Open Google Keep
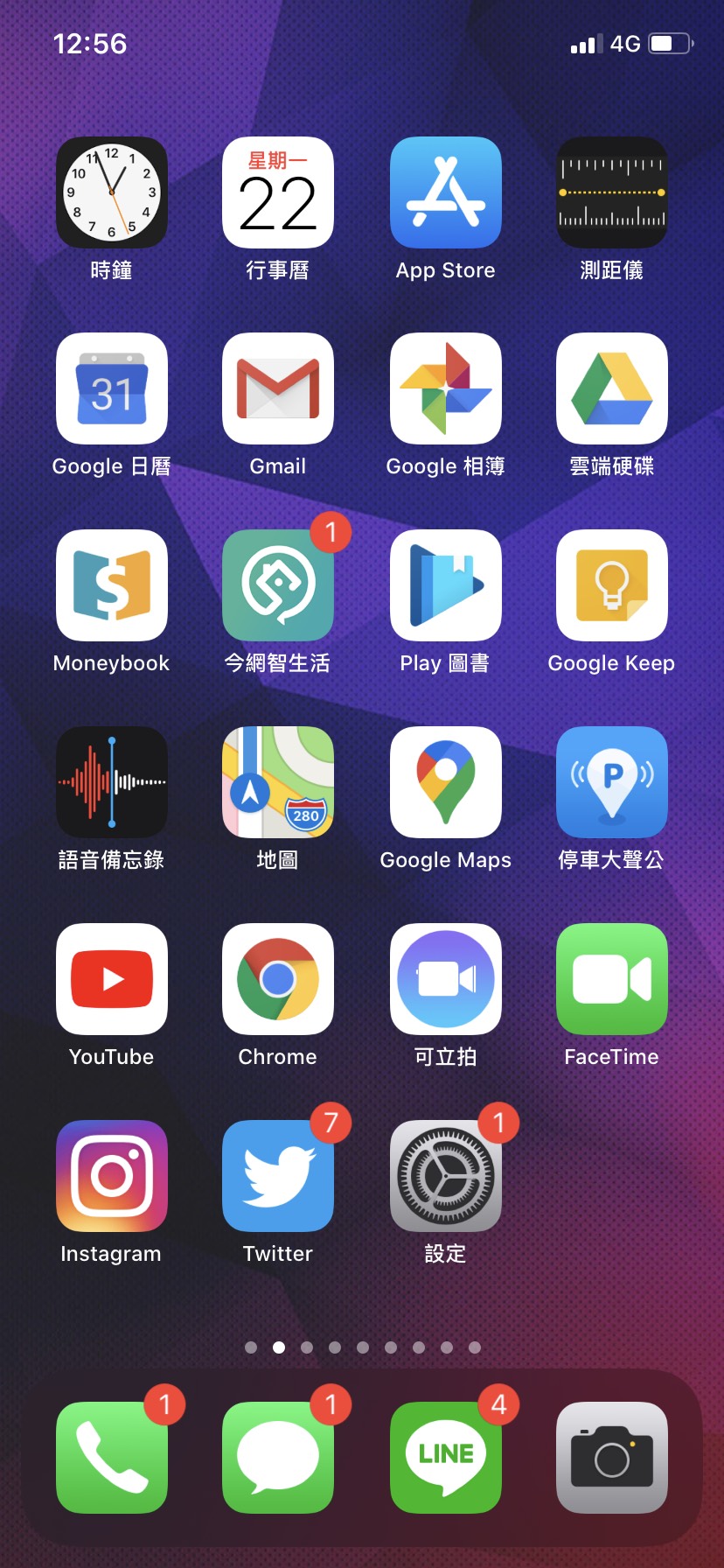The height and width of the screenshot is (1568, 724). pyautogui.click(x=612, y=585)
